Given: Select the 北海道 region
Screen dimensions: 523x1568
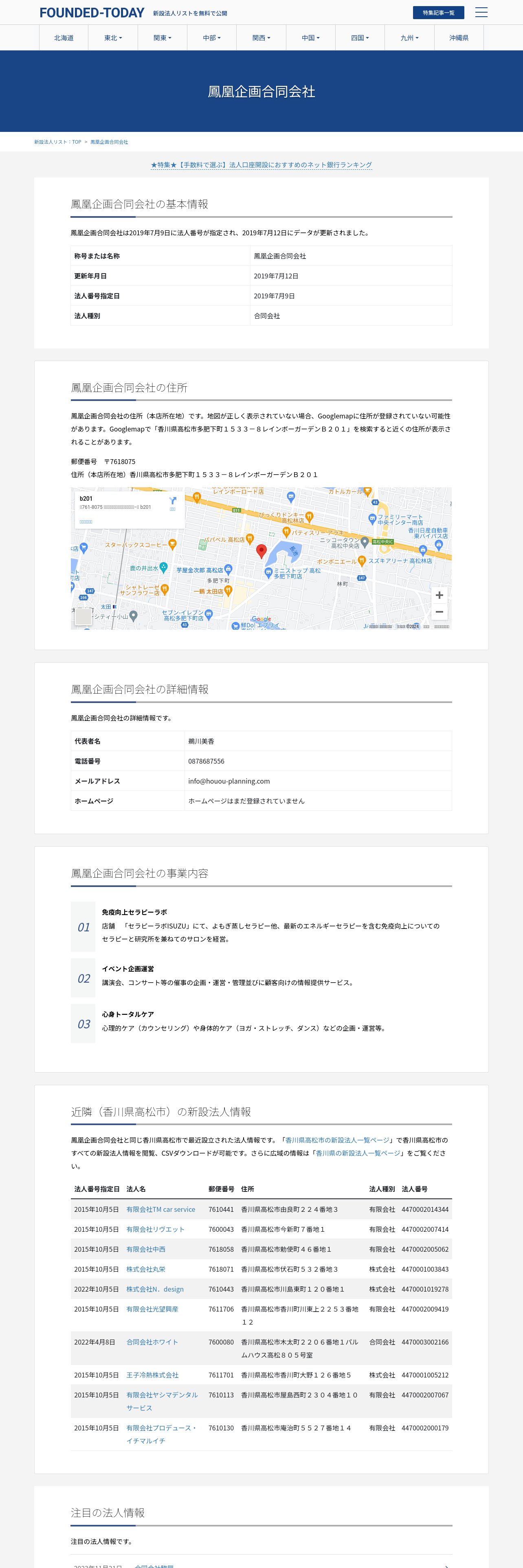Looking at the screenshot, I should [x=64, y=38].
